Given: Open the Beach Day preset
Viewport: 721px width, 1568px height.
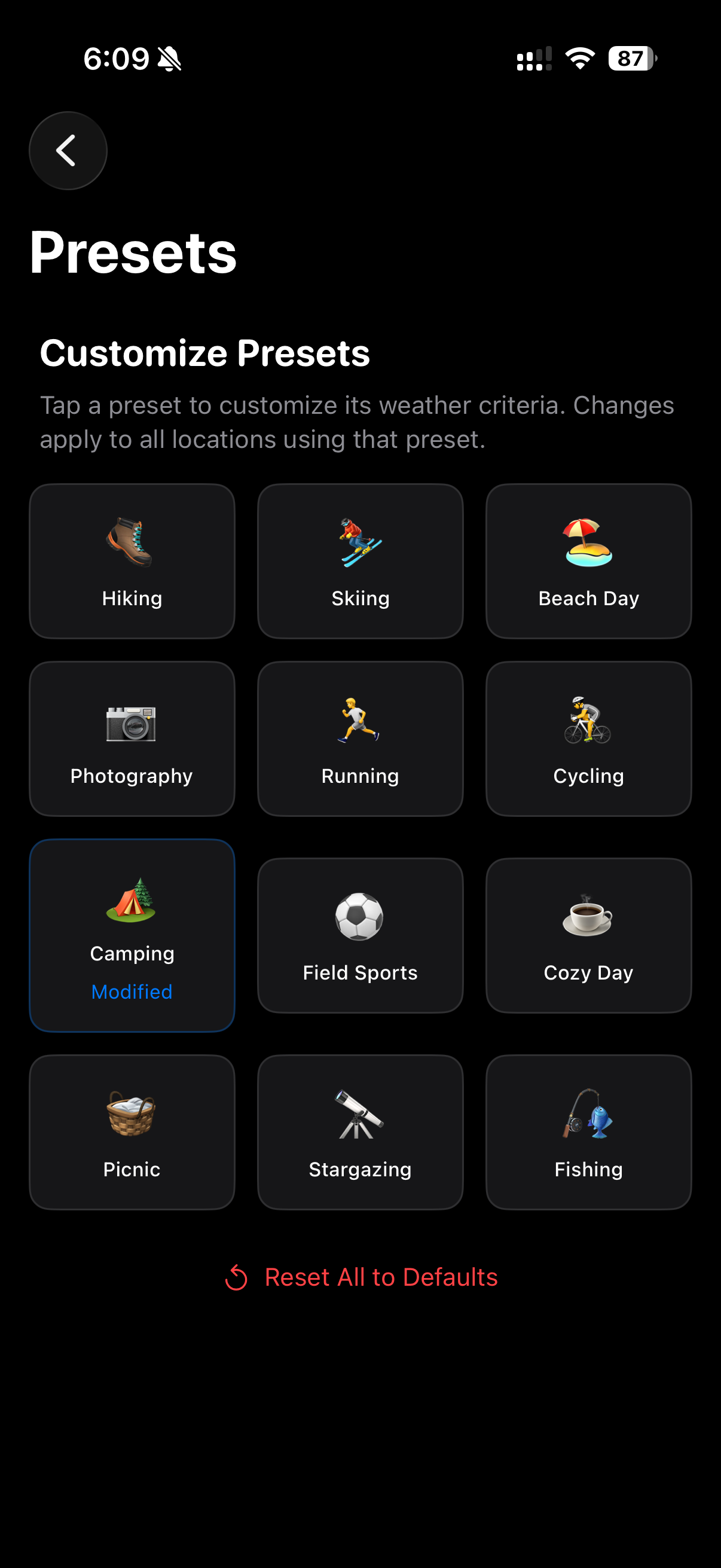Looking at the screenshot, I should [588, 560].
